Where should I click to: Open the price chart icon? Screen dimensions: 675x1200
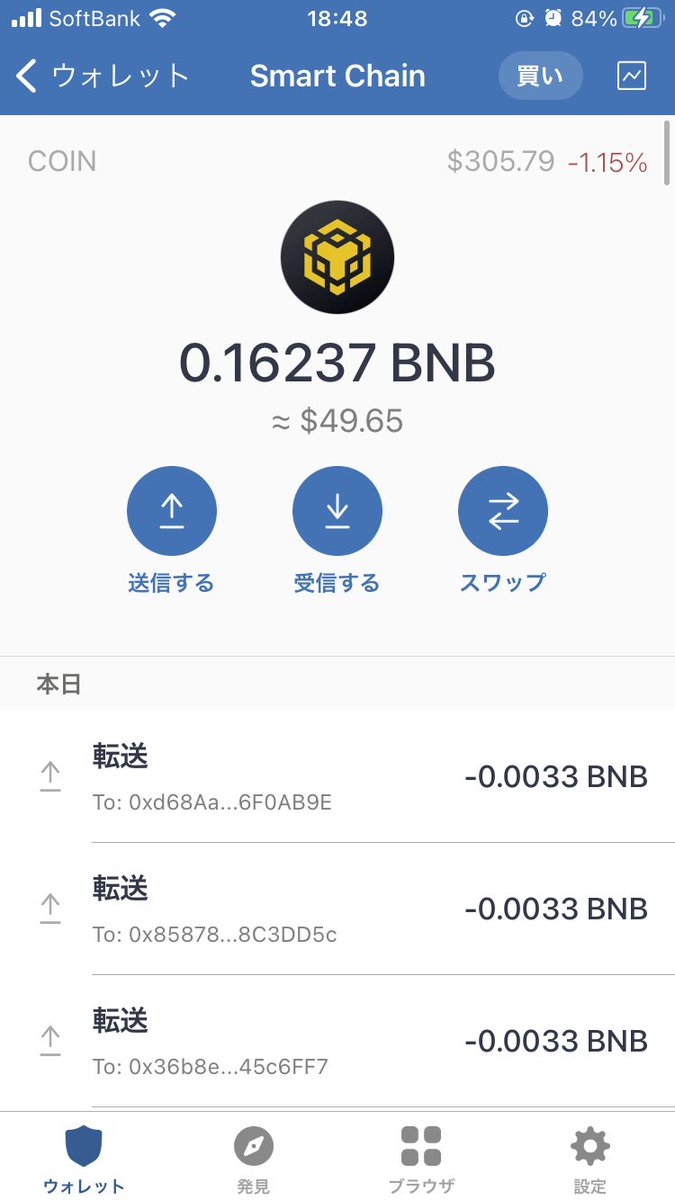pyautogui.click(x=632, y=76)
